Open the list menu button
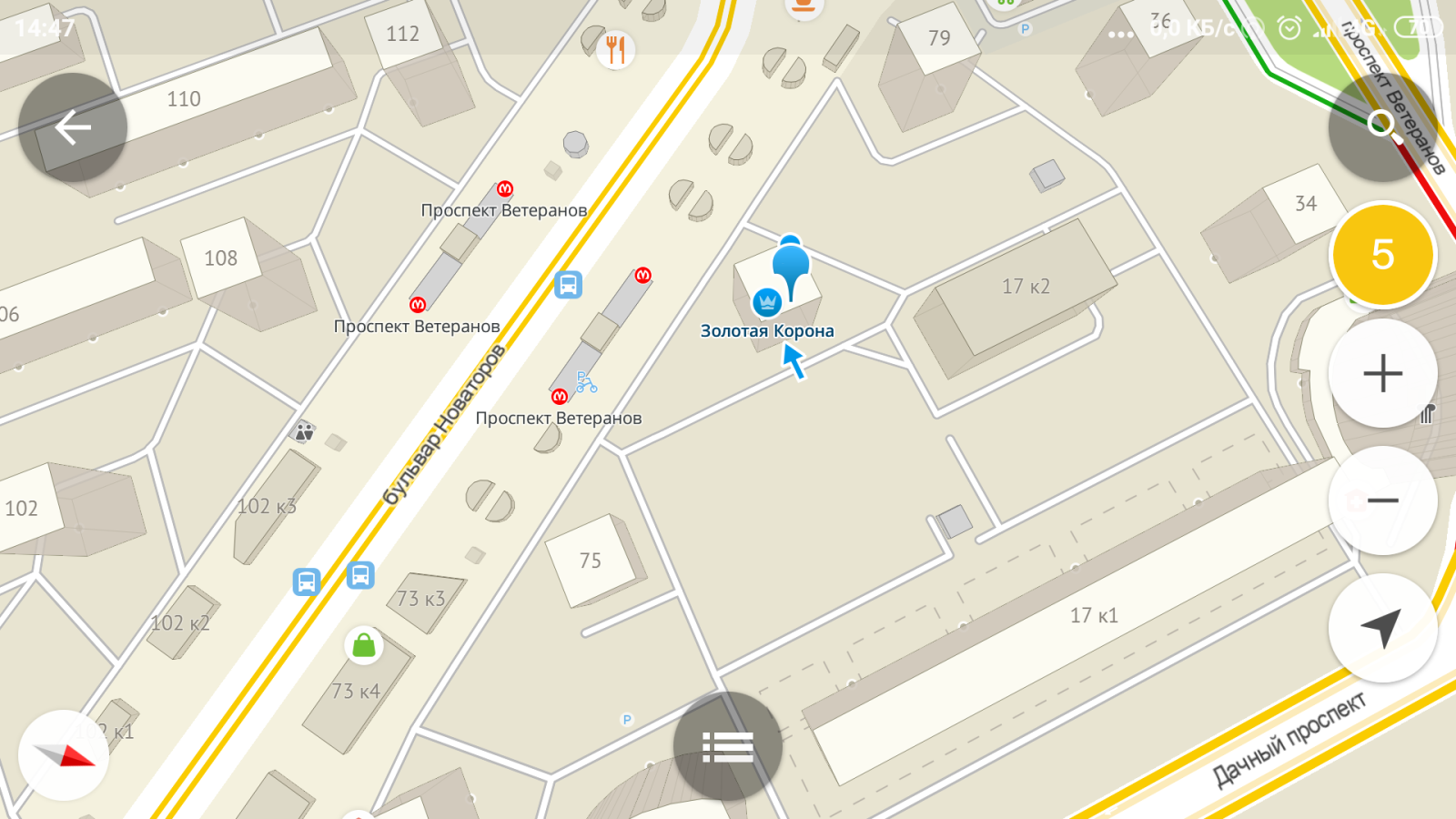Screen dimensions: 1456x819 click(x=727, y=746)
